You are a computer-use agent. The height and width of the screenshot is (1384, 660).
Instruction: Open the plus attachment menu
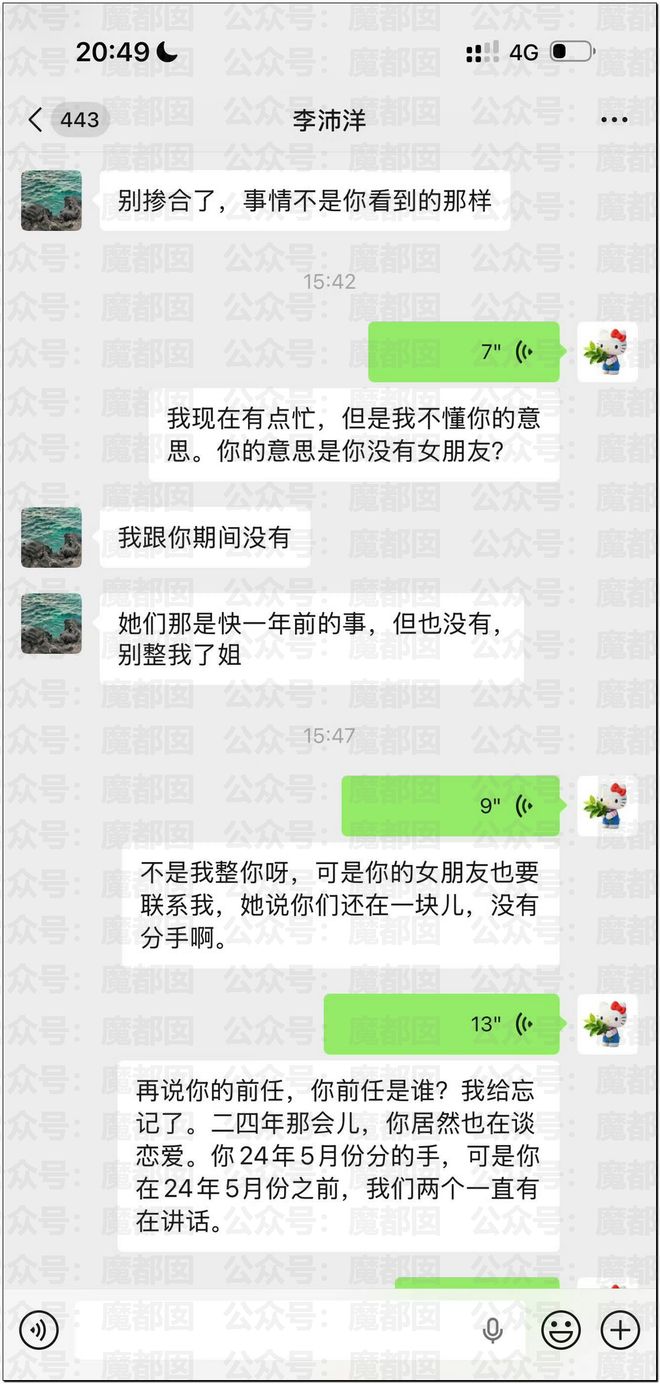[x=620, y=1330]
